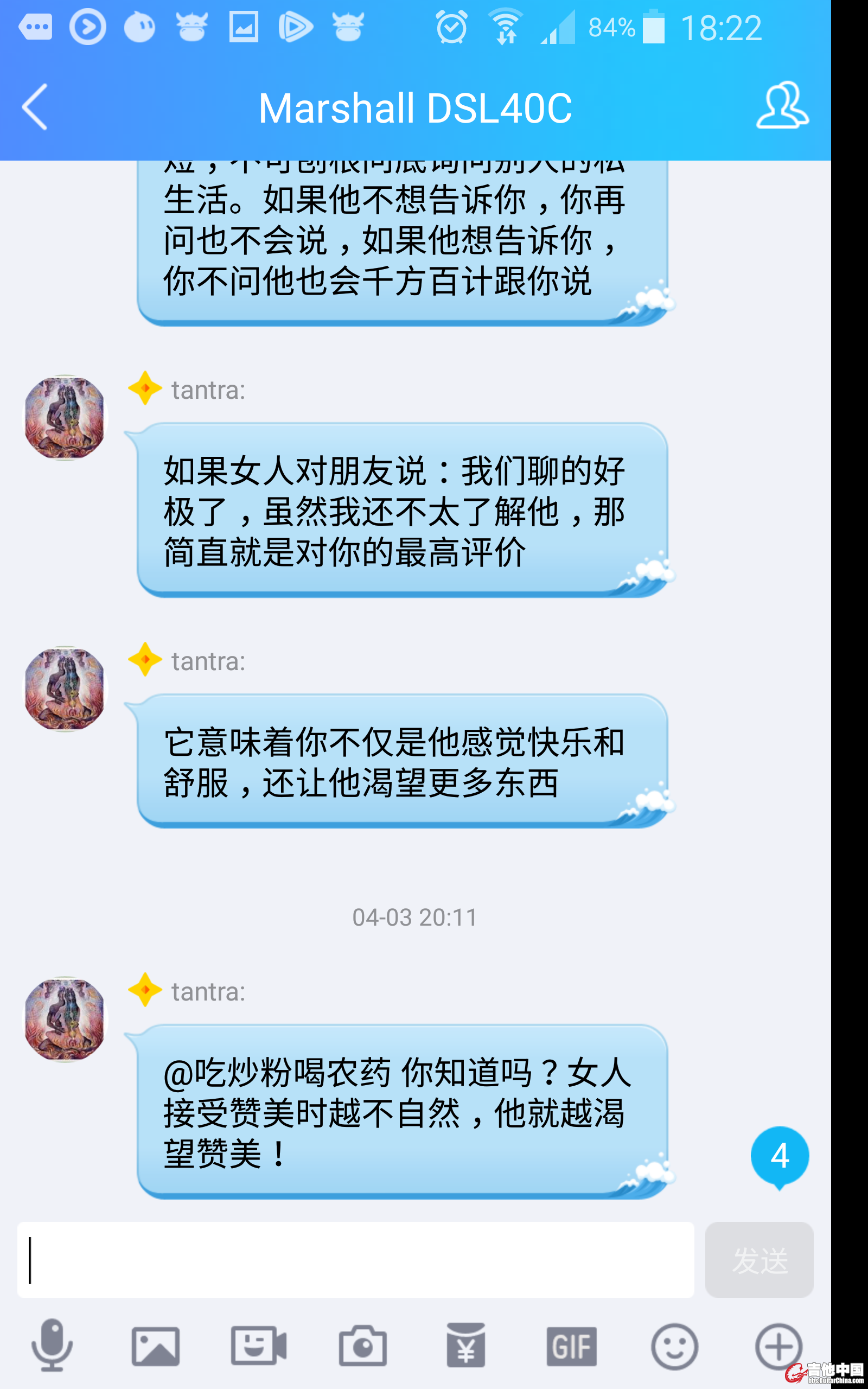Tap the message input field
Screen dimensions: 868x1389
355,1259
